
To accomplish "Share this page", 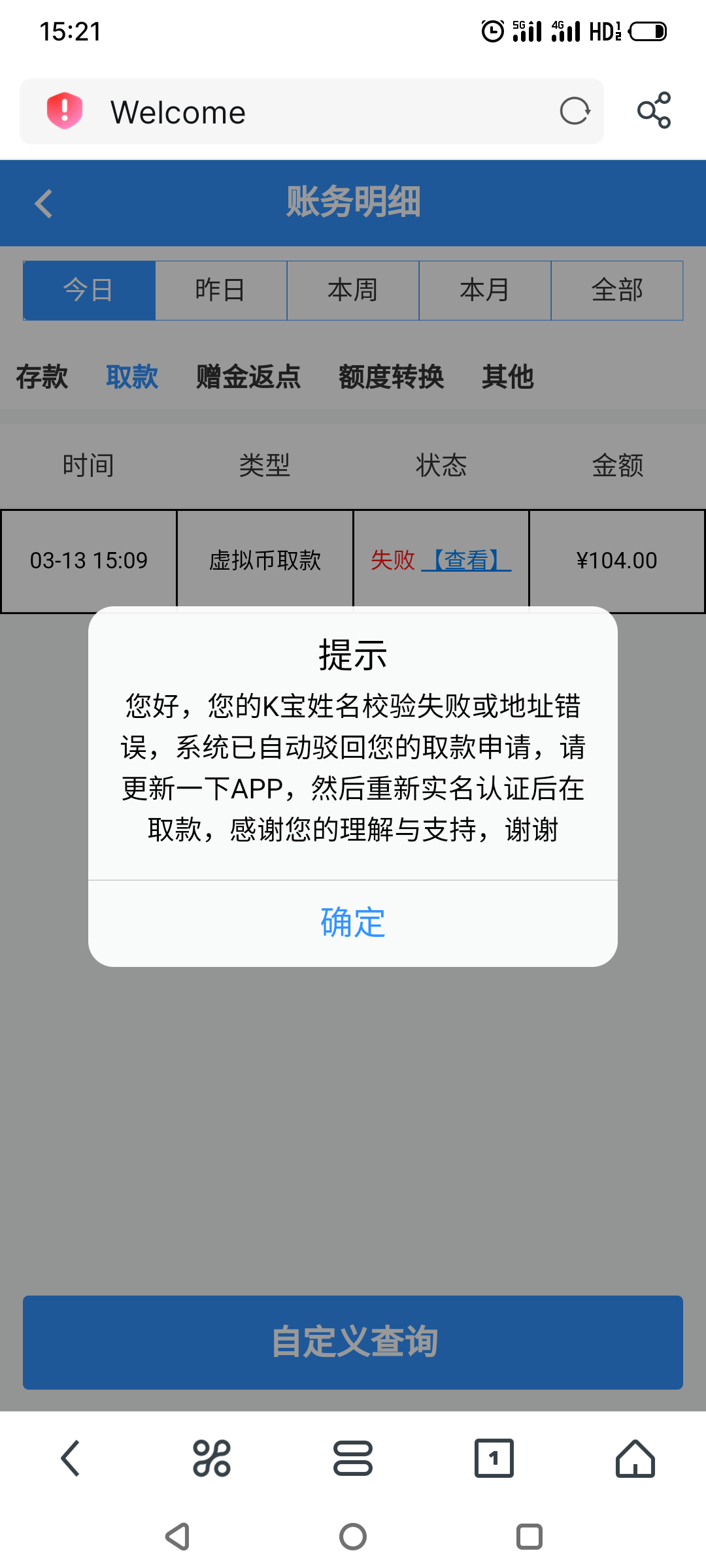I will [654, 110].
